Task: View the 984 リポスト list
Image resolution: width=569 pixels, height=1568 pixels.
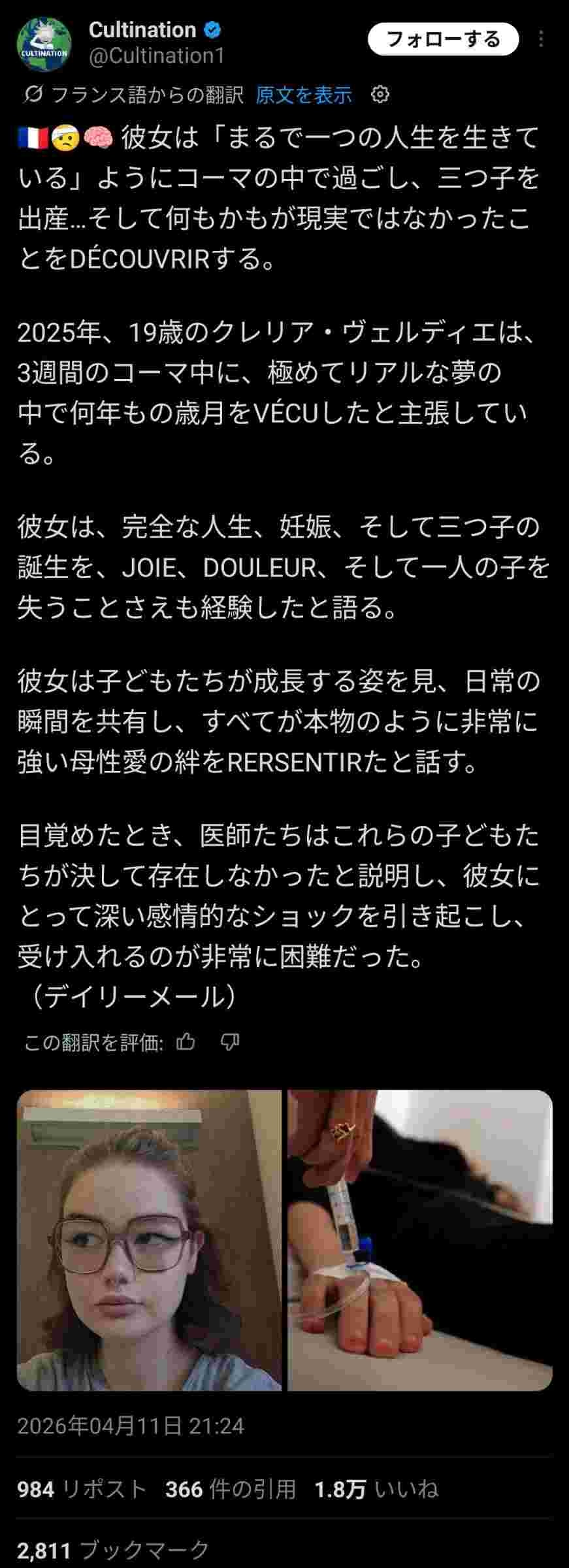Action: 82,1489
